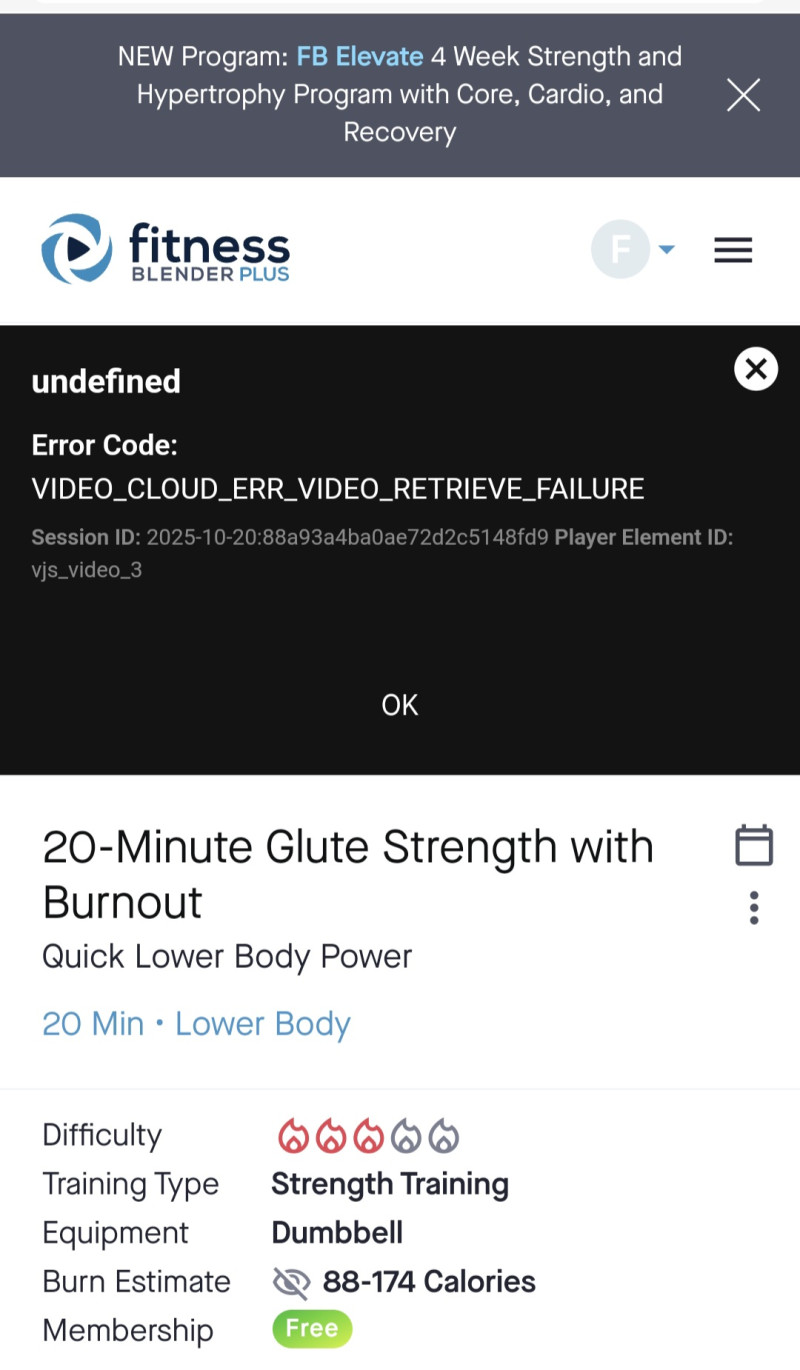Viewport: 800px width, 1370px height.
Task: Open the account profile dropdown
Action: (x=633, y=249)
